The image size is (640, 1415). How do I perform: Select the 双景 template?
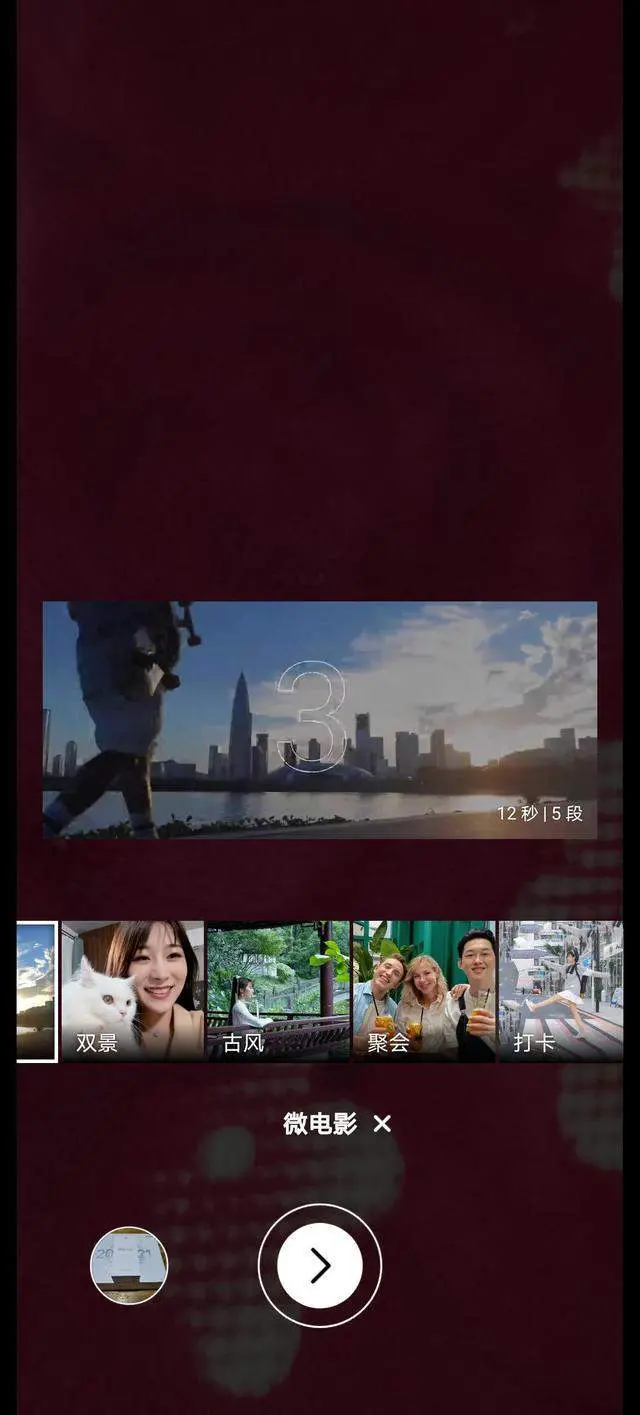tap(132, 990)
